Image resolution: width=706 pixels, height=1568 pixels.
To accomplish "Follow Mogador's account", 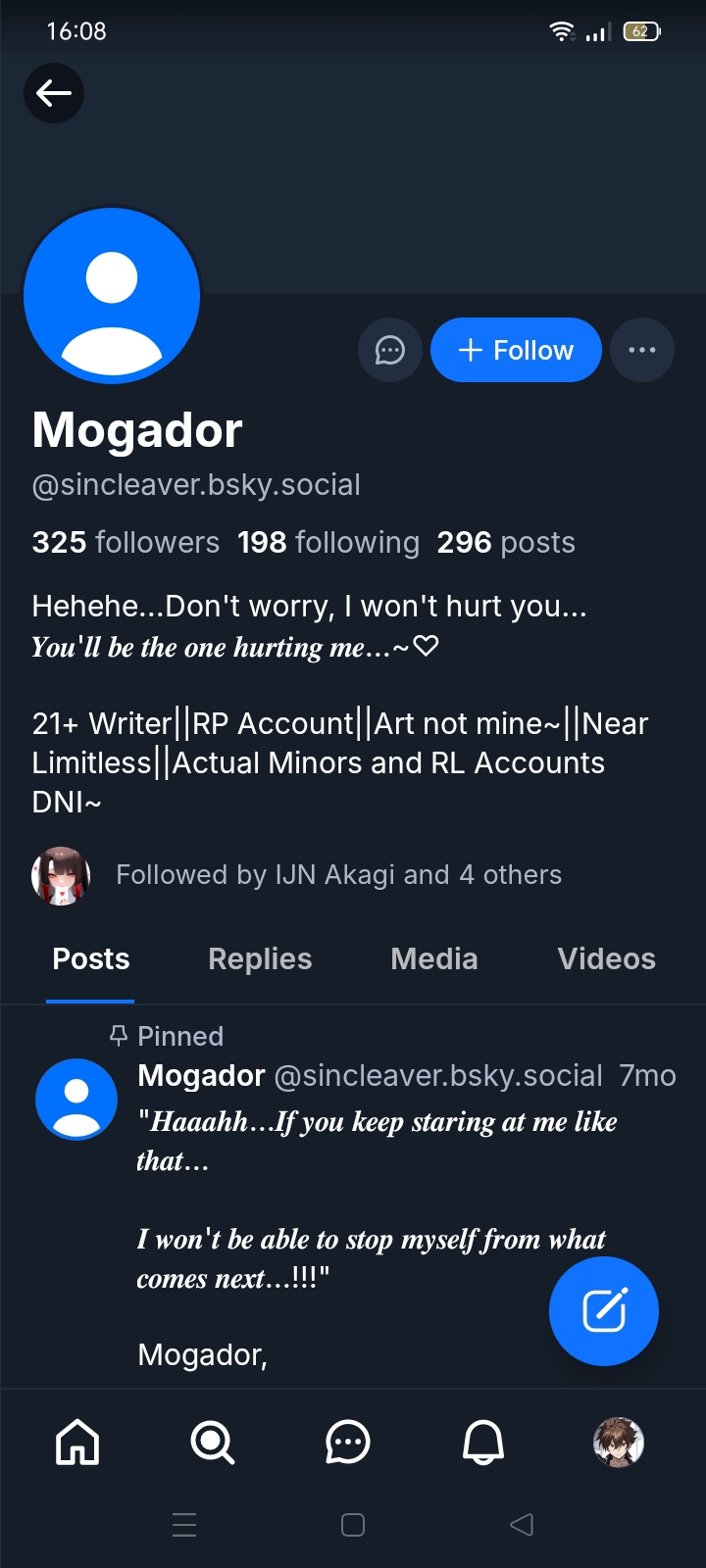I will [x=516, y=350].
